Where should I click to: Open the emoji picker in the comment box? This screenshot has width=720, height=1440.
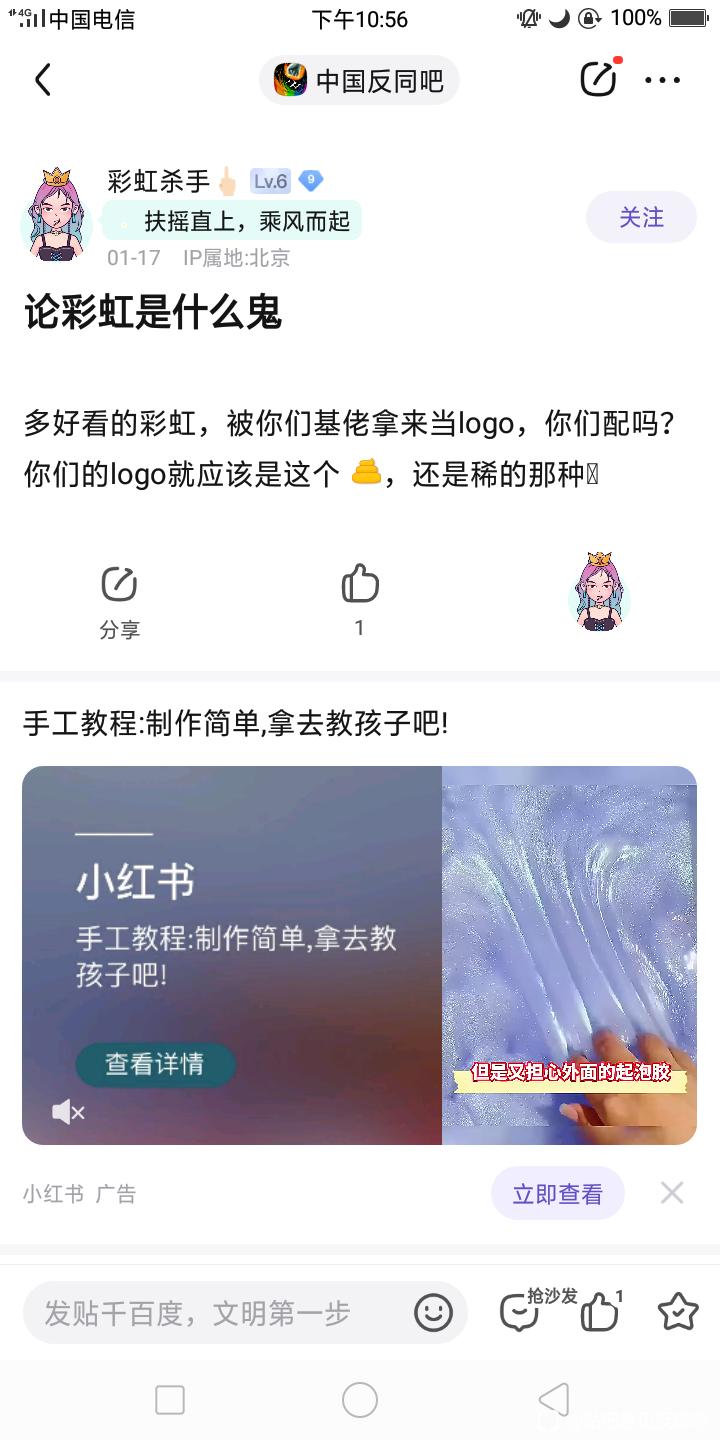(x=433, y=1313)
